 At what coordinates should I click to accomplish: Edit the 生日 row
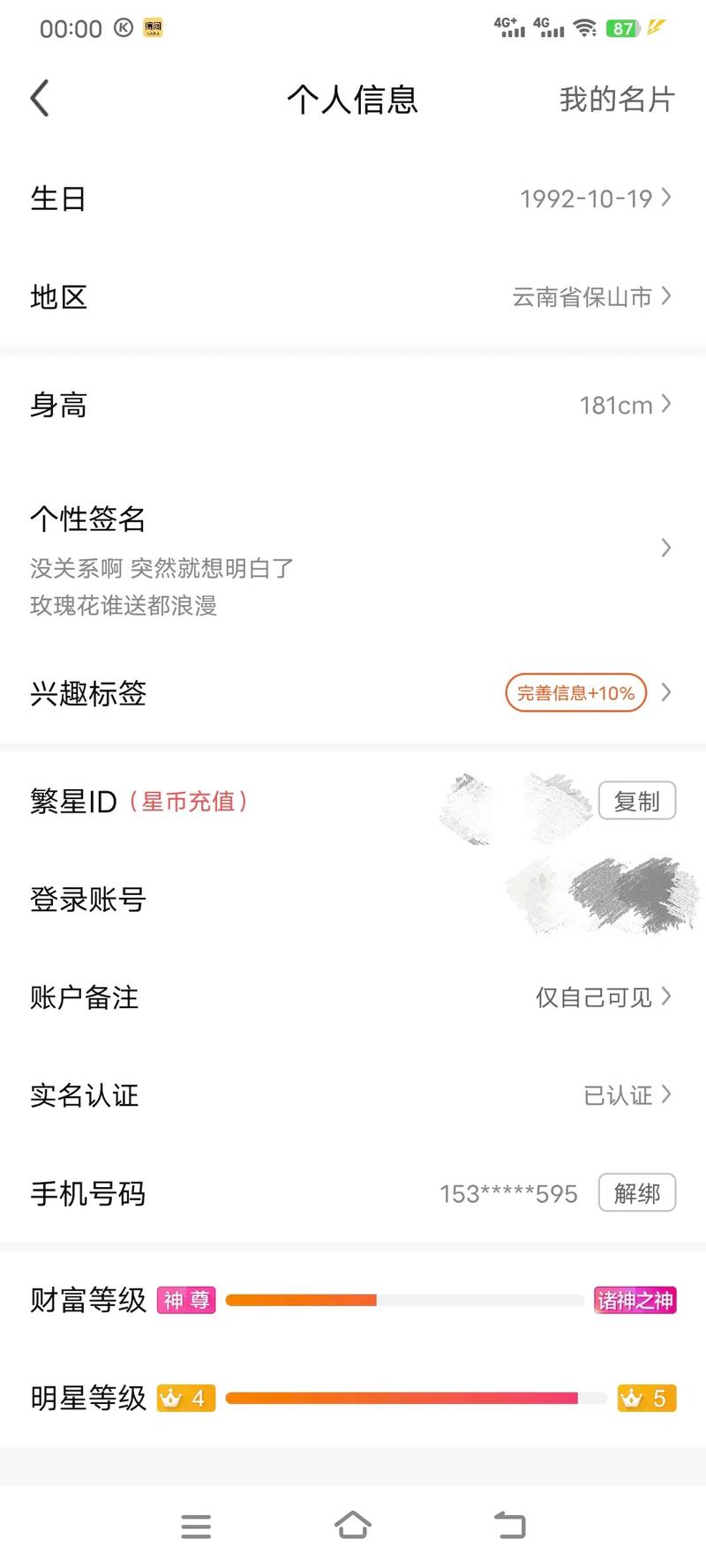pyautogui.click(x=353, y=198)
